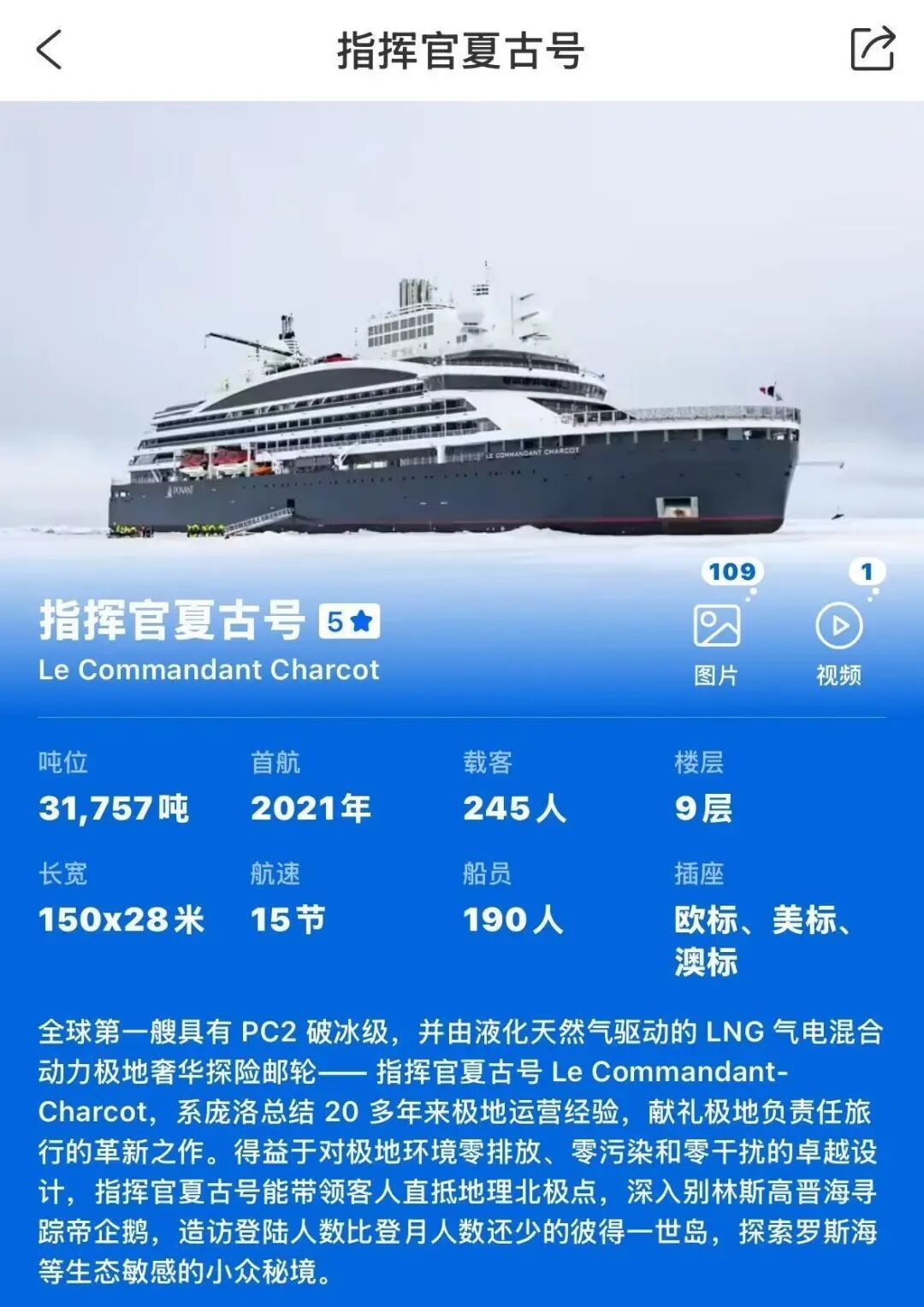Go back using the top-left arrow

point(50,50)
